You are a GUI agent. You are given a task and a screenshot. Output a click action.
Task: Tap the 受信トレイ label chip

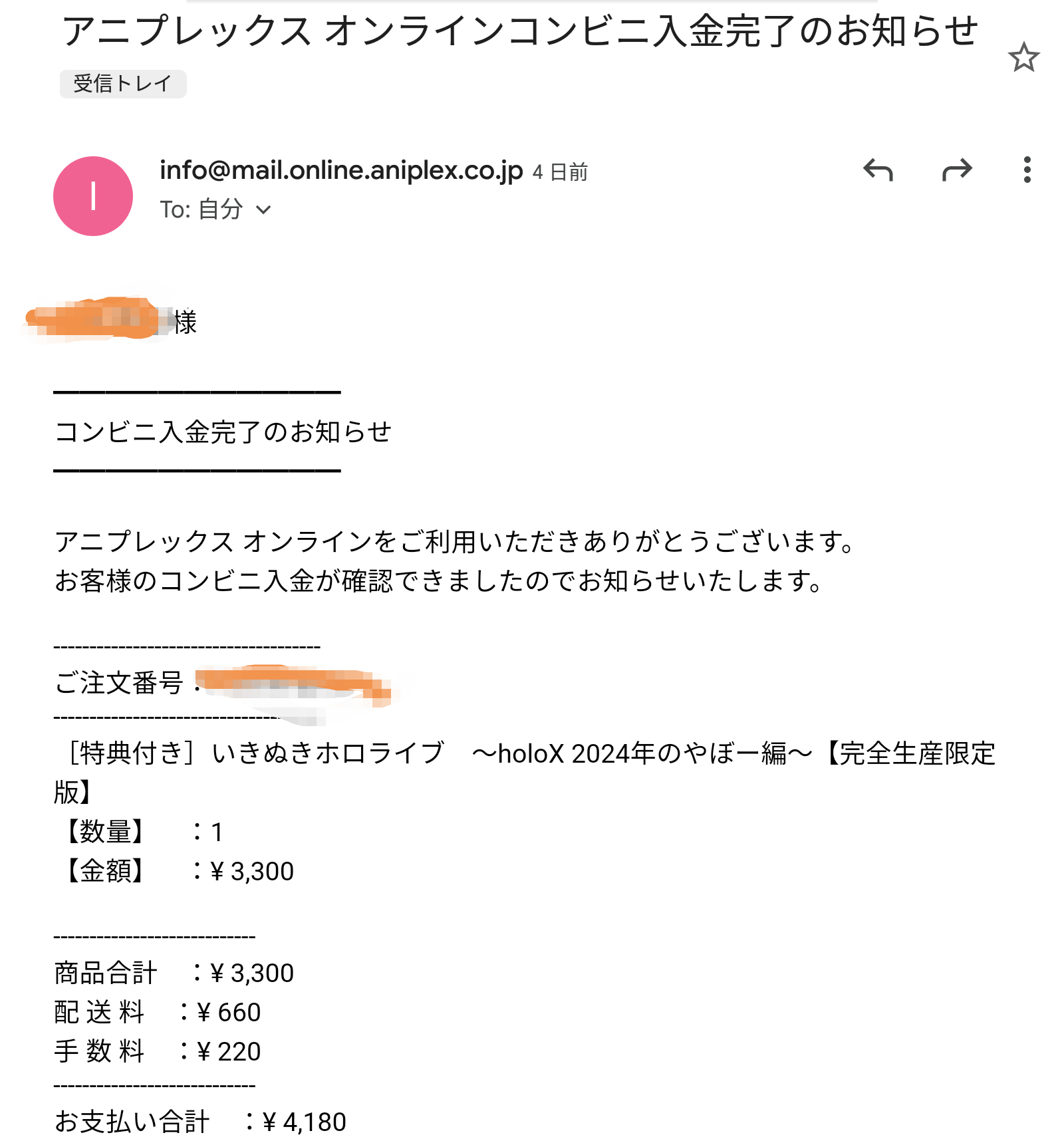[x=123, y=84]
